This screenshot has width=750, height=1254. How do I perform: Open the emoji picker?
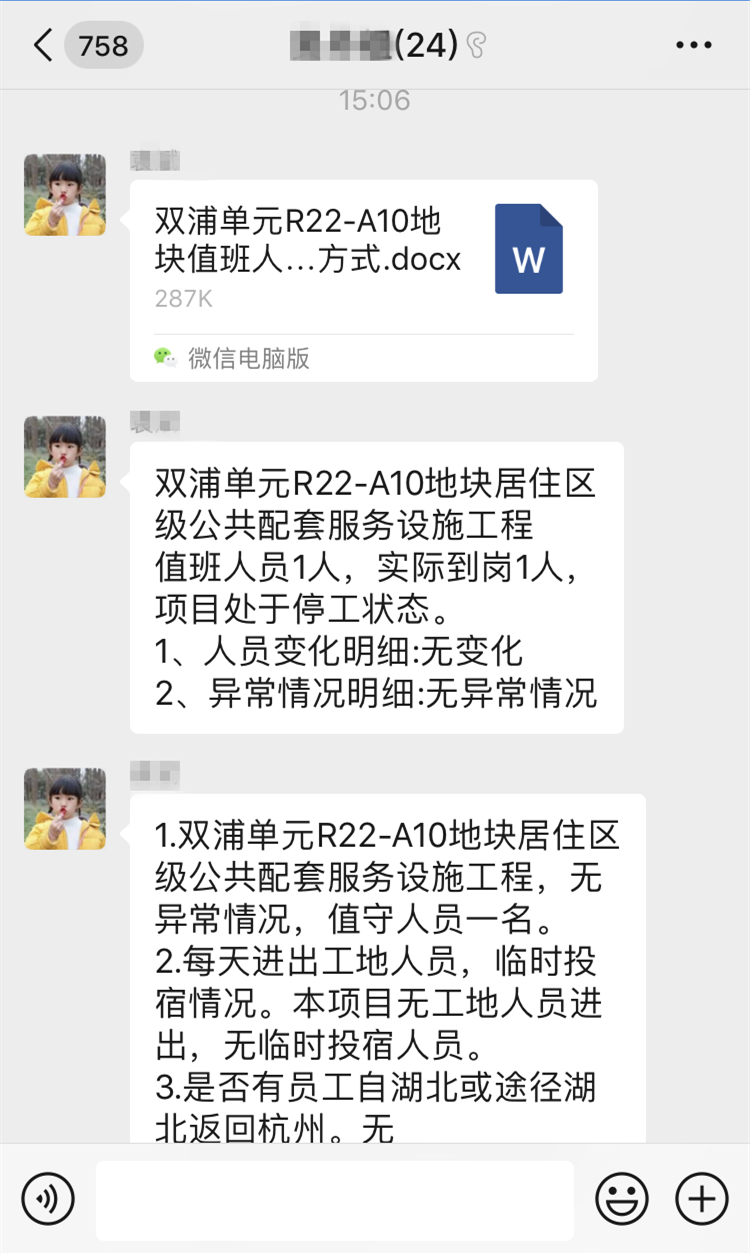point(622,1199)
